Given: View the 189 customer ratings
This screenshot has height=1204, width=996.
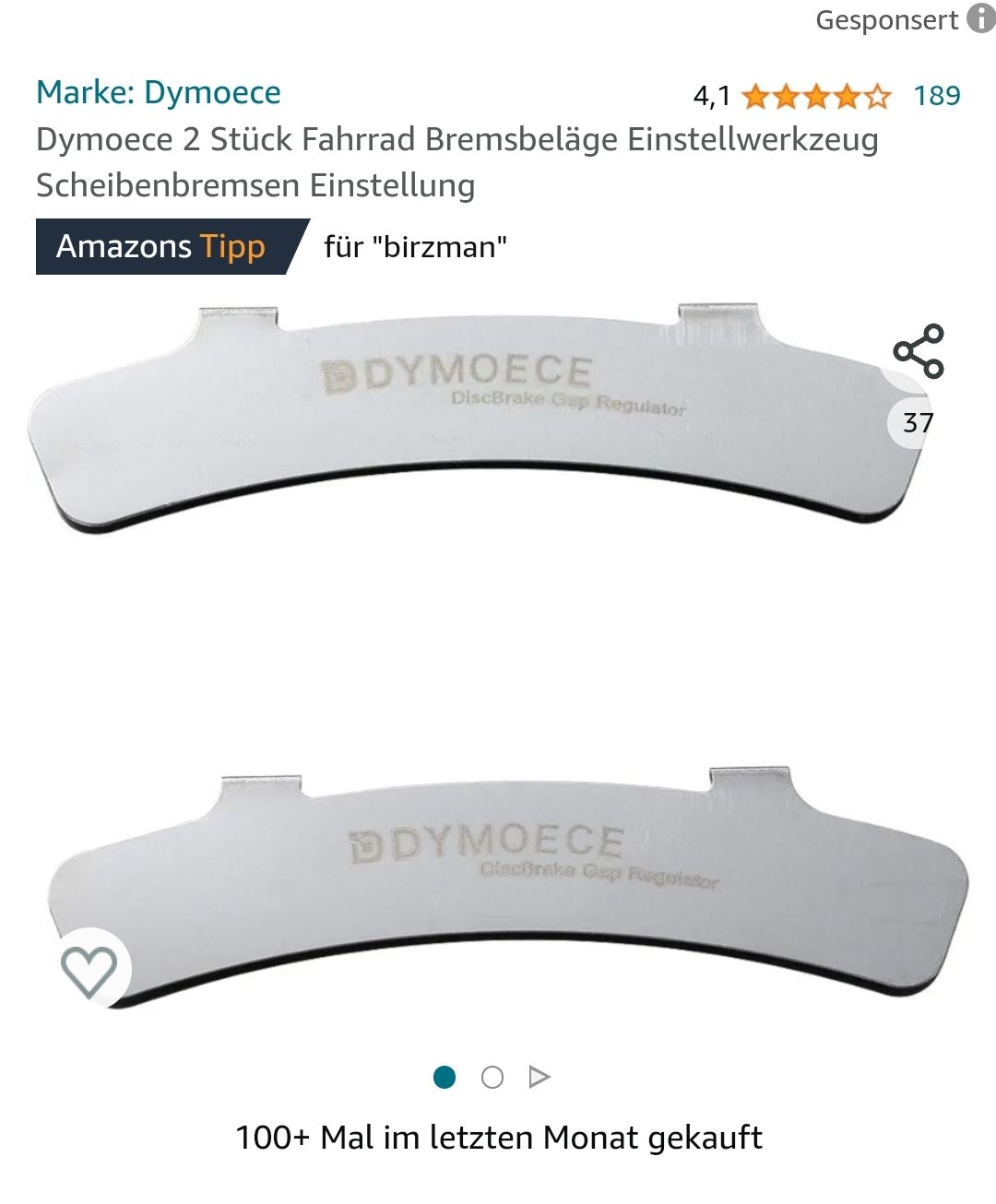Looking at the screenshot, I should pos(936,95).
